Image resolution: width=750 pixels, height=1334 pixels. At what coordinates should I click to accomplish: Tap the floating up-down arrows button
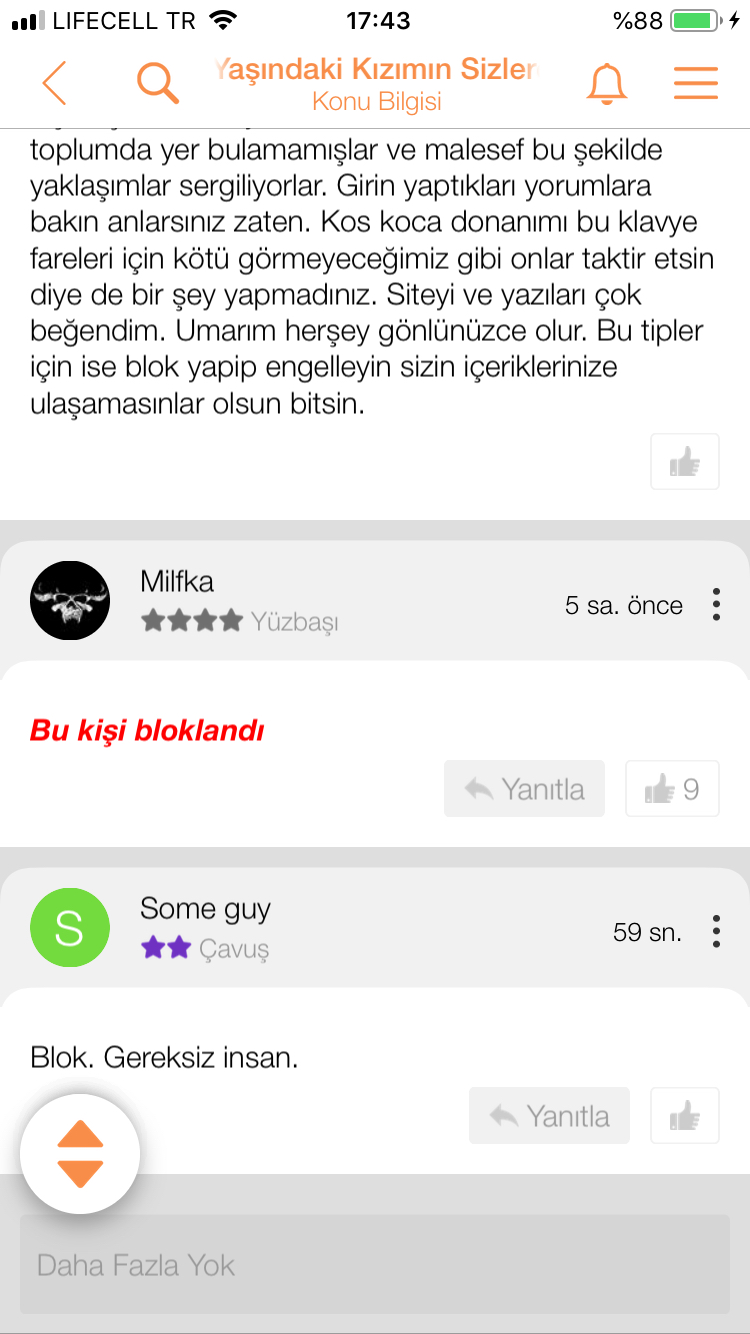(80, 1154)
